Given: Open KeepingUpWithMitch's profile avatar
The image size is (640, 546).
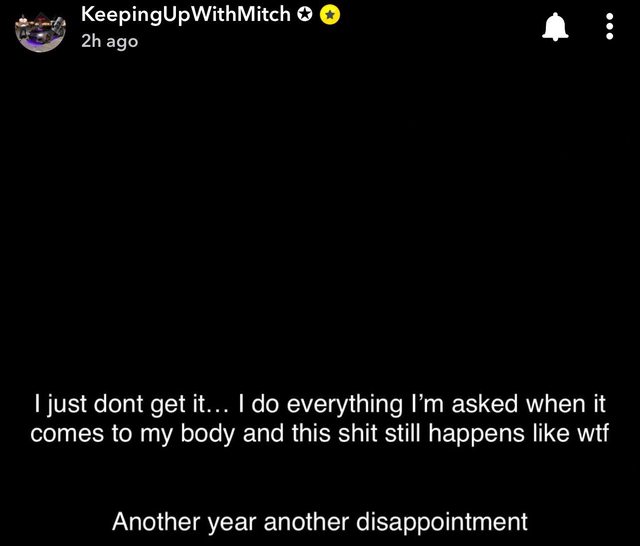Looking at the screenshot, I should (41, 30).
